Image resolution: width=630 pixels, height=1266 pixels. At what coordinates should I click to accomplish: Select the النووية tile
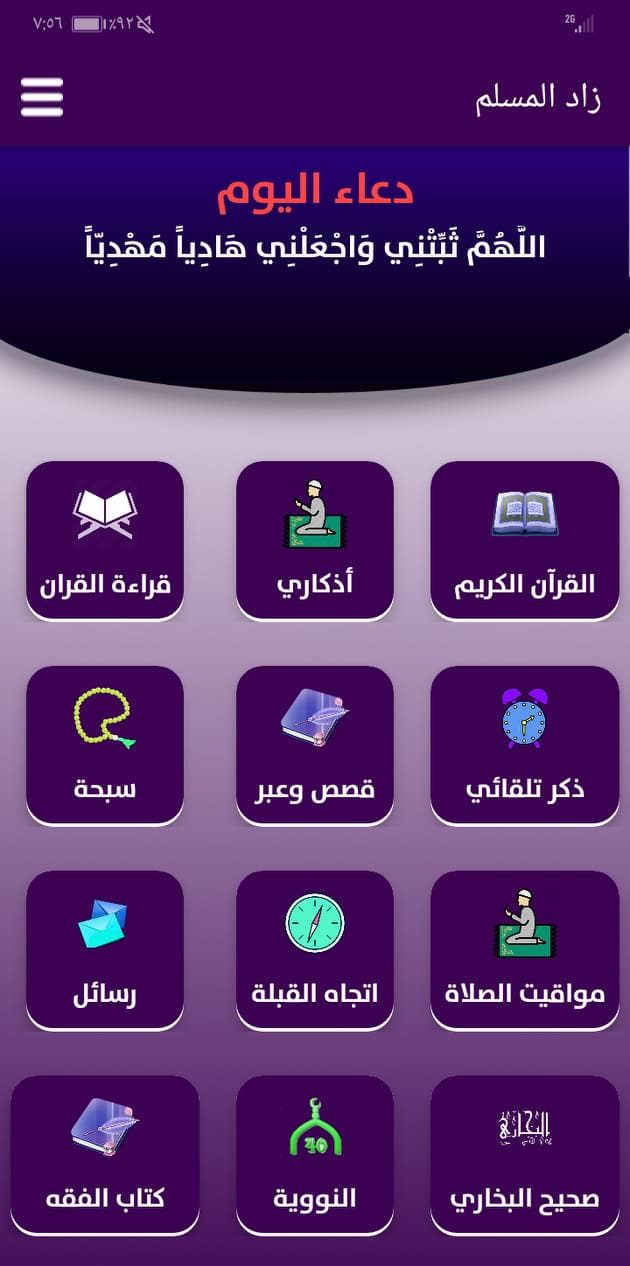tap(315, 1155)
